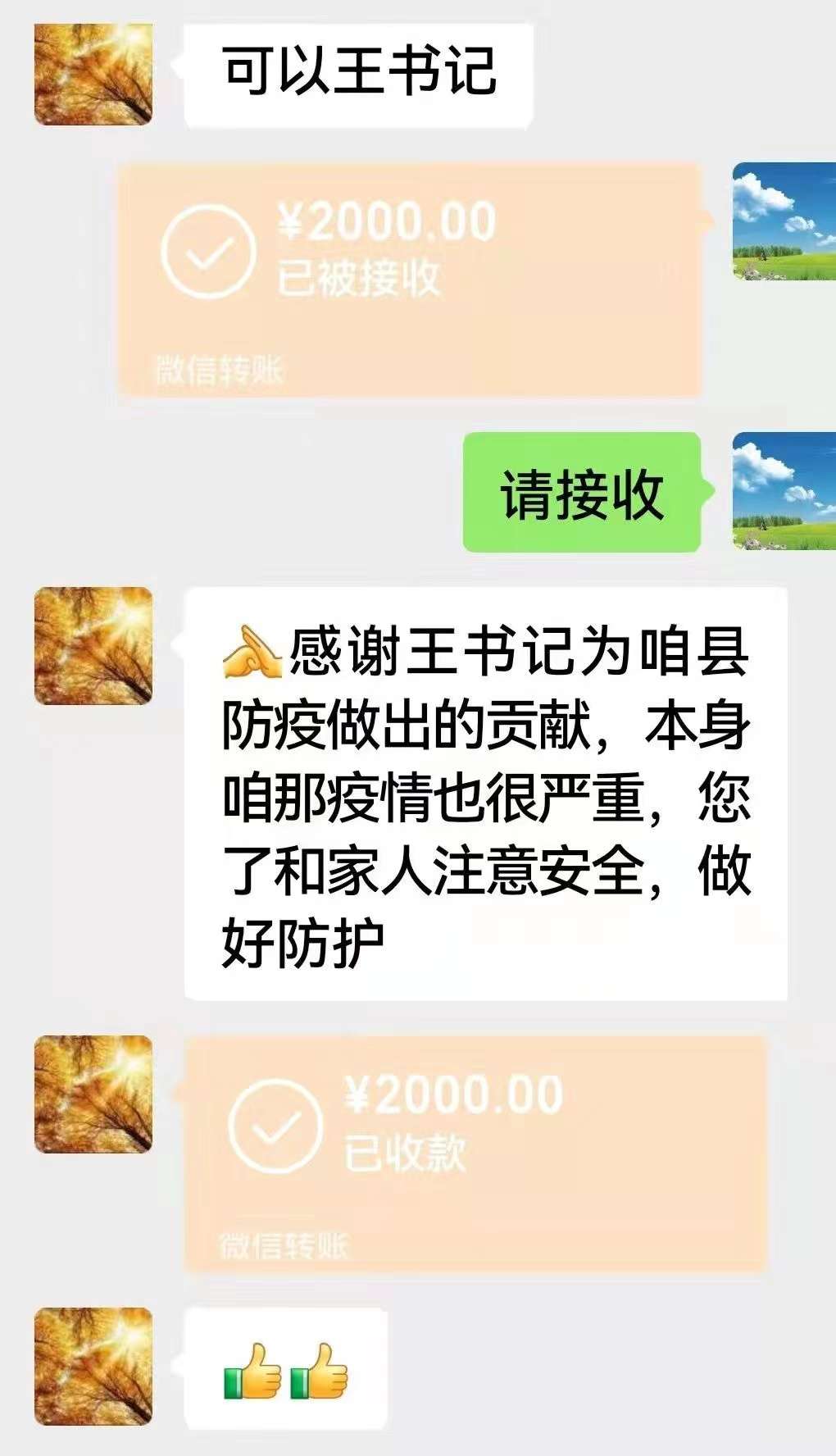Tap the avatar beside 可以王书记 message

[93, 74]
